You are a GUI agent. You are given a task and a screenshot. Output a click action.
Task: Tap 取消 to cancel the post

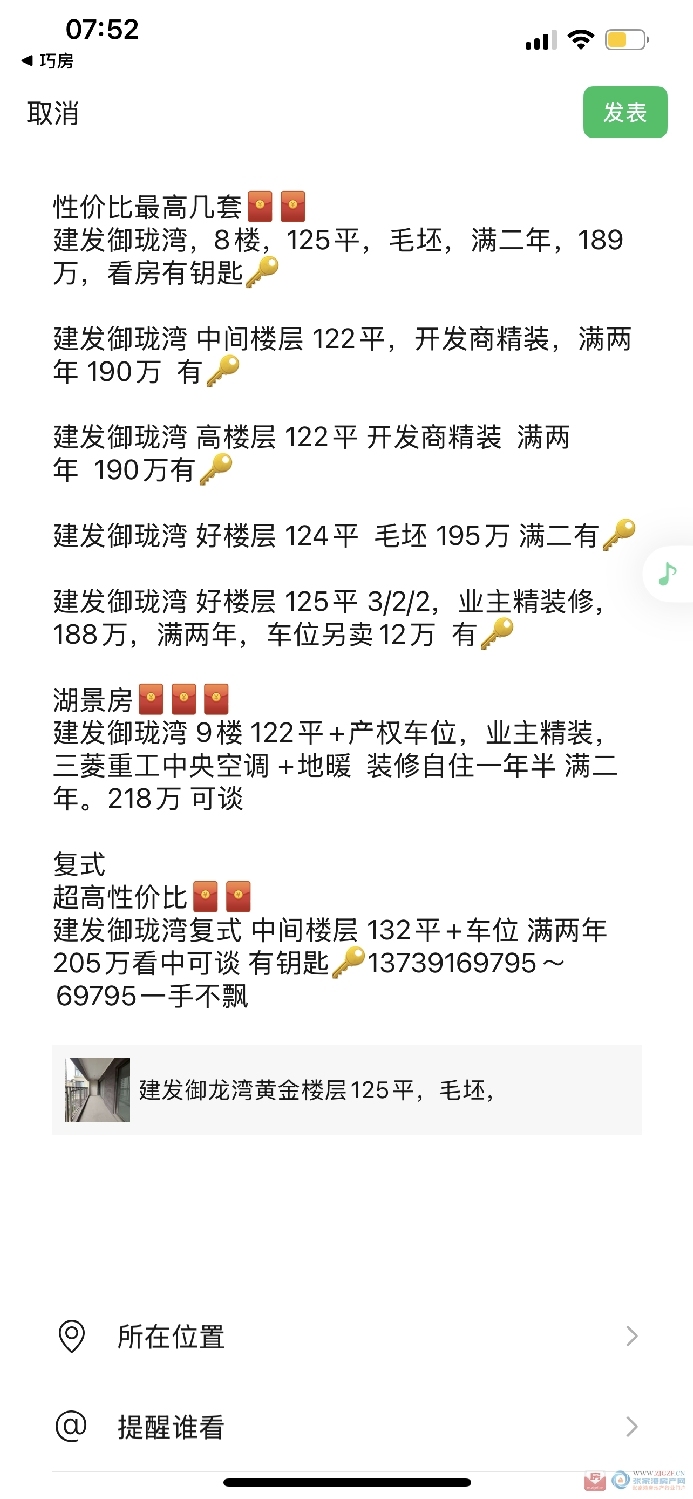click(53, 113)
